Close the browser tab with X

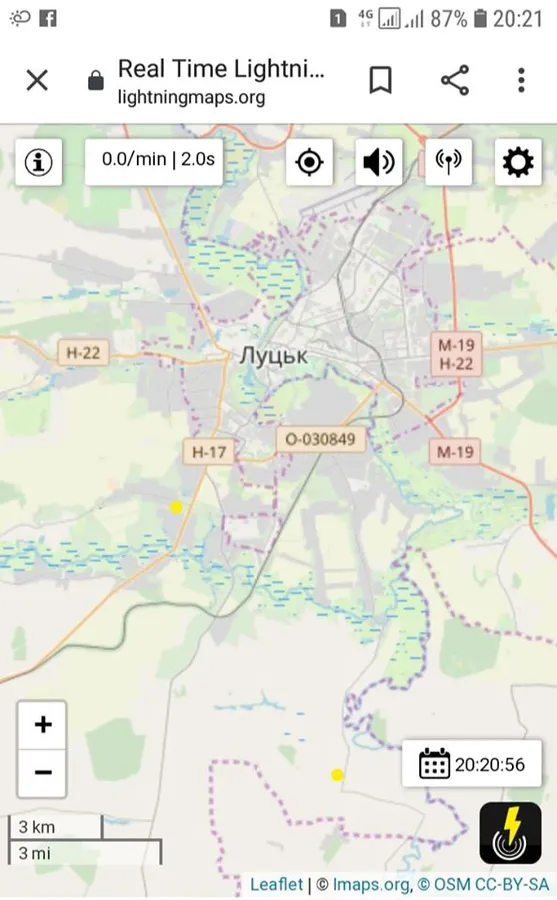pyautogui.click(x=37, y=80)
